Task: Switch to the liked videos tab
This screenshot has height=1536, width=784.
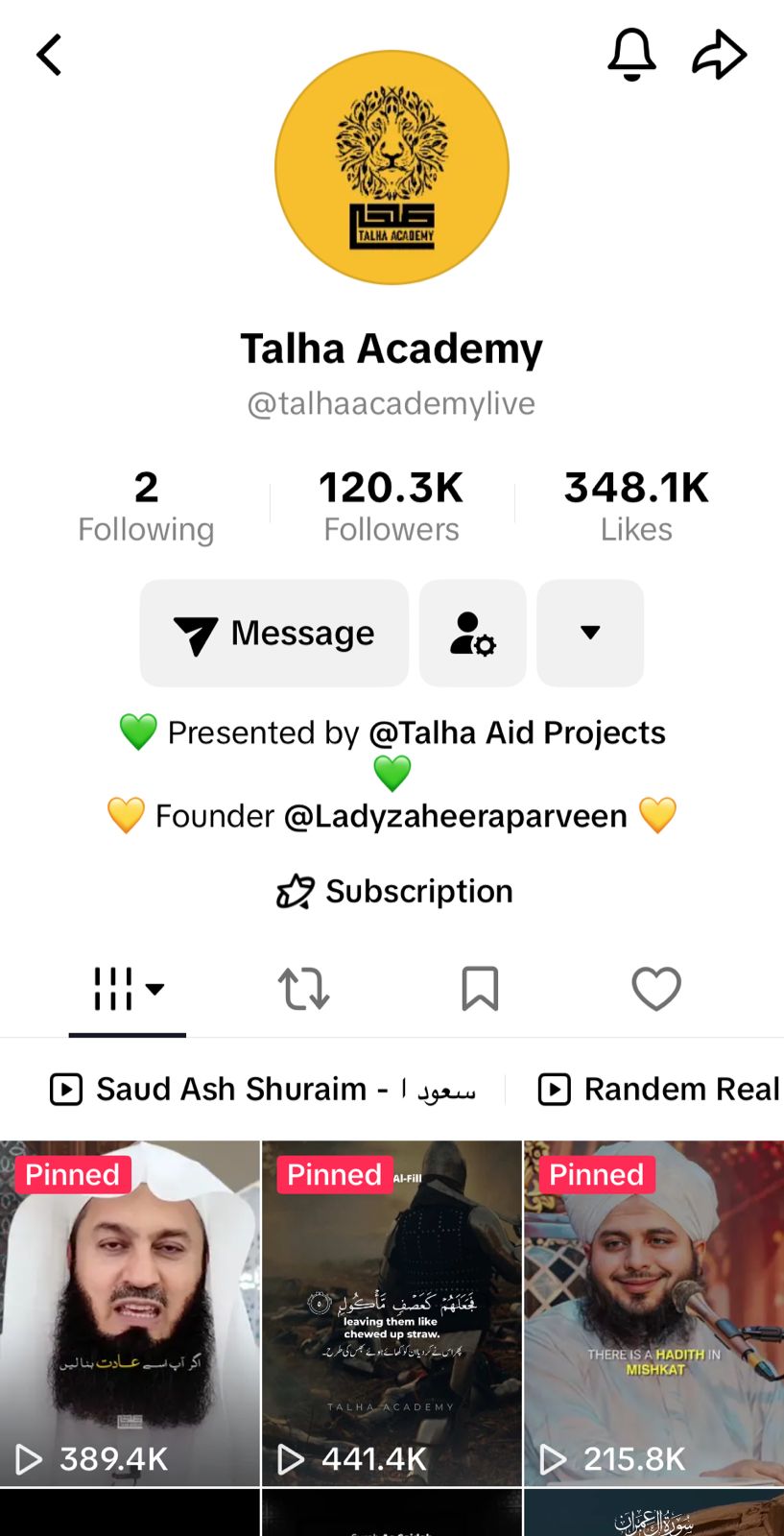Action: pyautogui.click(x=656, y=989)
